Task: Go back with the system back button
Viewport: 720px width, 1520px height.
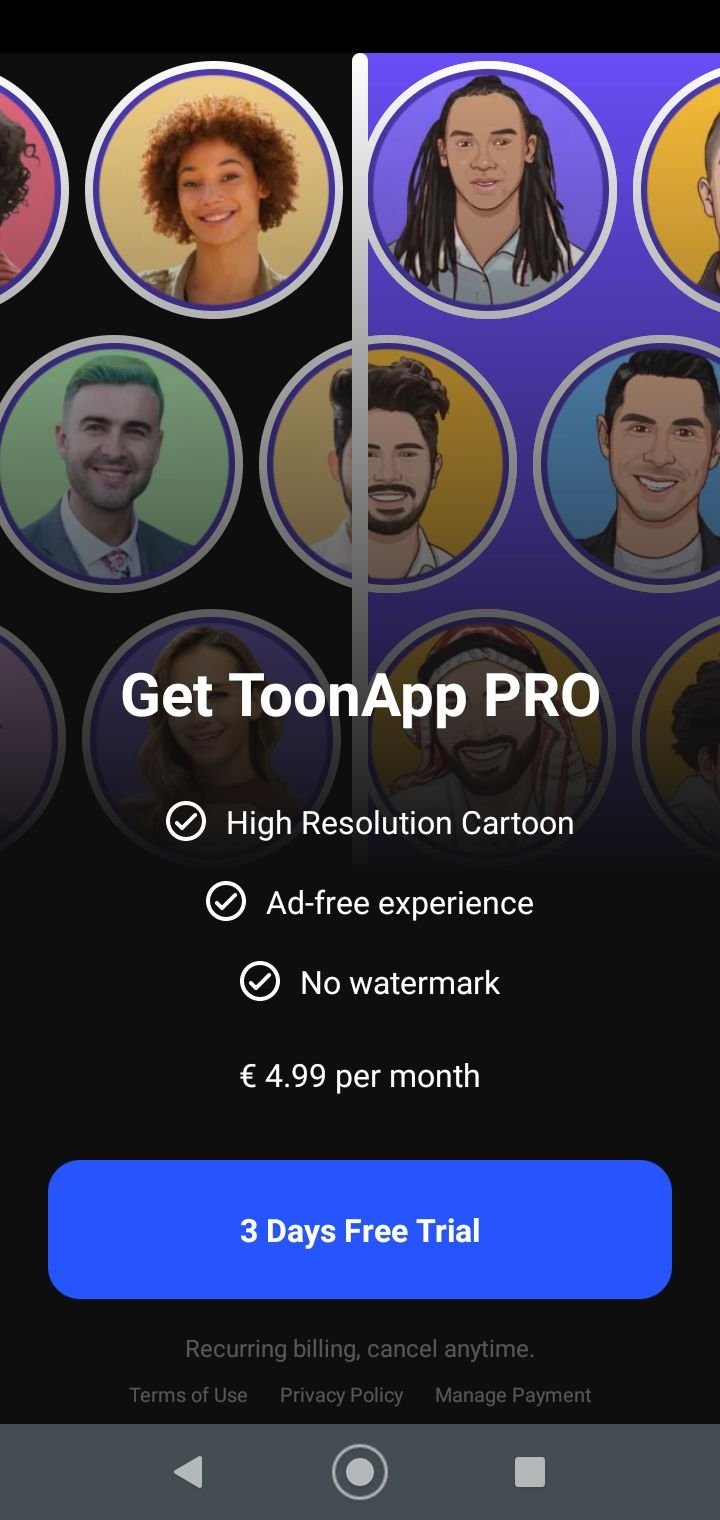Action: coord(188,1471)
